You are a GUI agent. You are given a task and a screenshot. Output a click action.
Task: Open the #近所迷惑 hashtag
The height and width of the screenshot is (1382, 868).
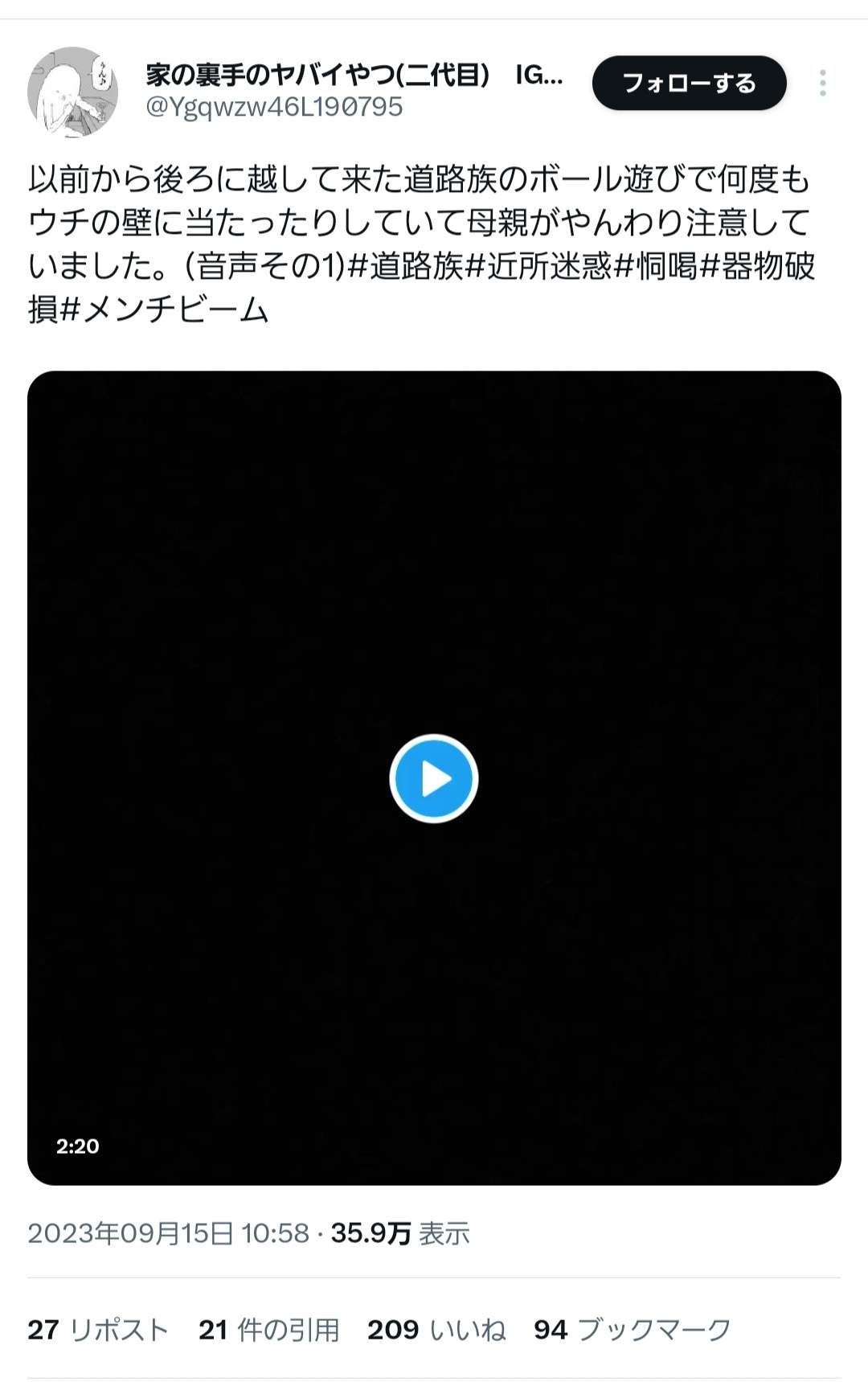539,266
